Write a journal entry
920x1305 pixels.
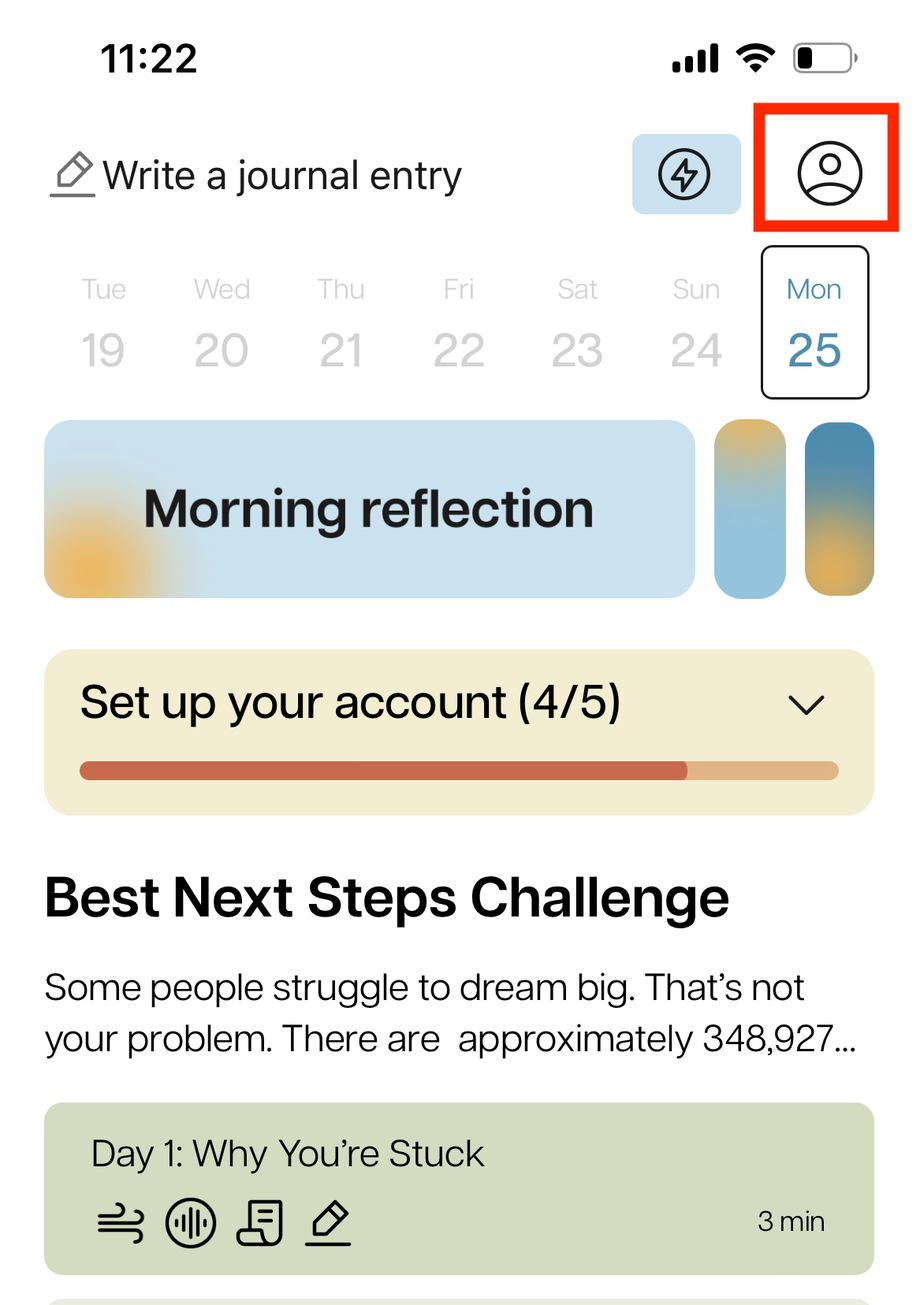click(x=257, y=176)
